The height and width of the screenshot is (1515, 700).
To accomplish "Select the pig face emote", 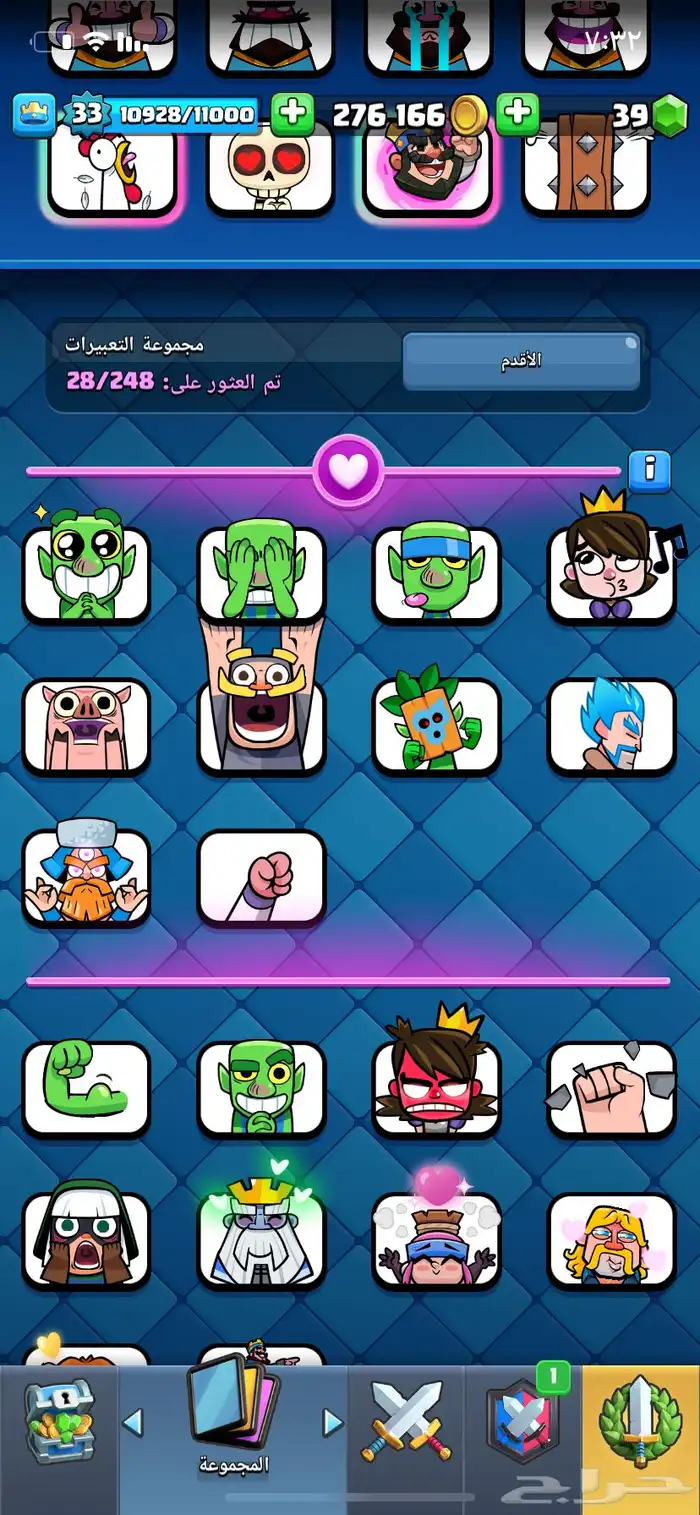I will point(86,726).
